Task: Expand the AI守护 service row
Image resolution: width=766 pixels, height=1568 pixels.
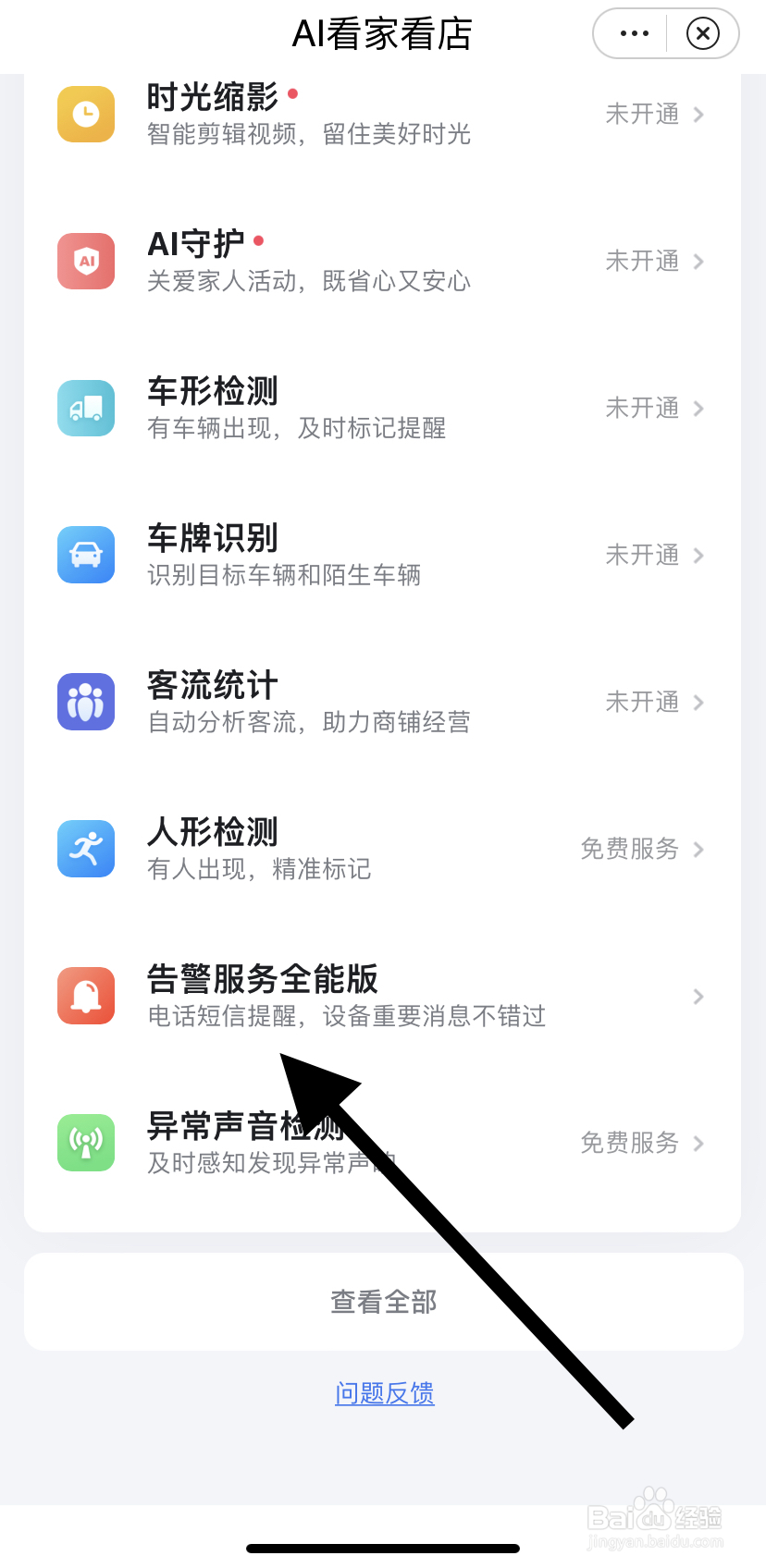Action: pos(383,262)
